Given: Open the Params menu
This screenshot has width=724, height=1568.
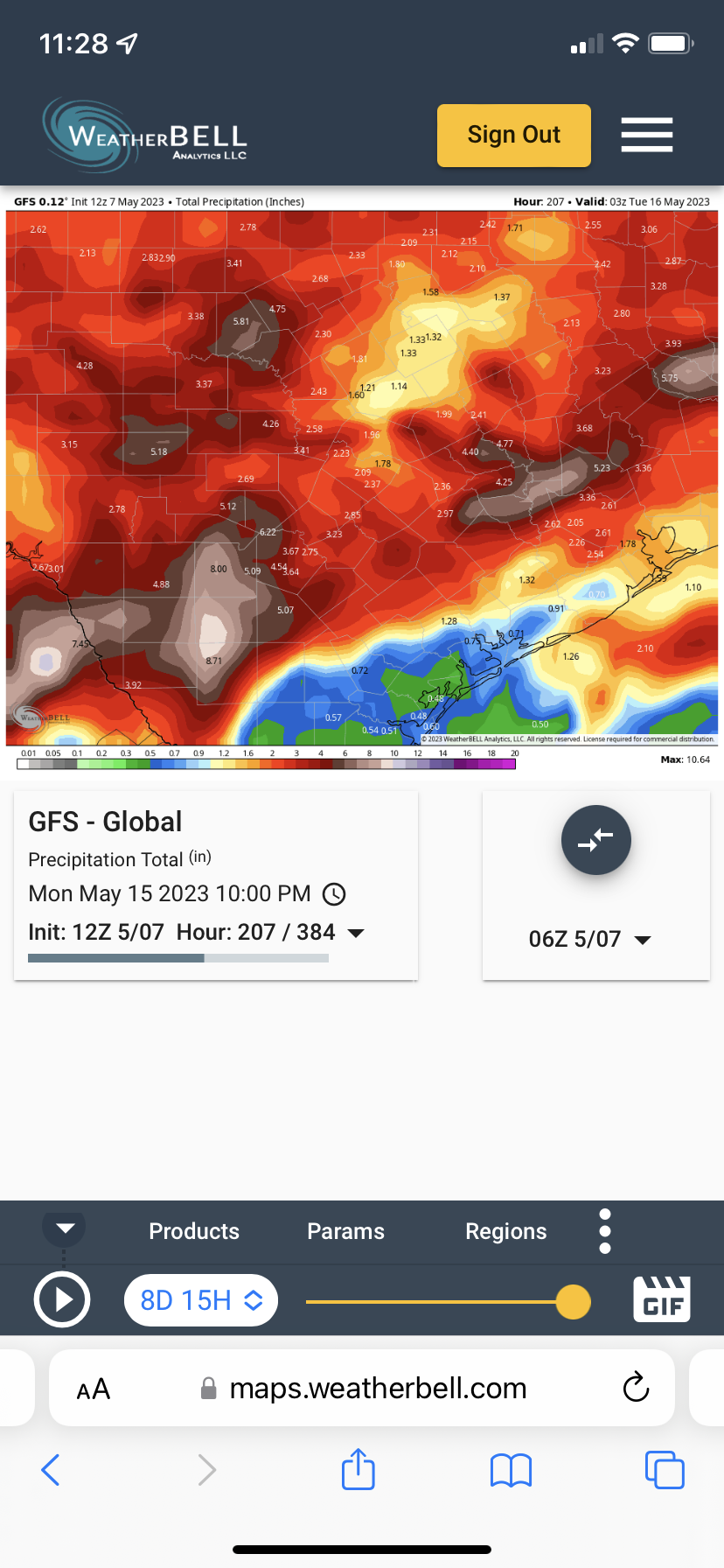Looking at the screenshot, I should [345, 1231].
